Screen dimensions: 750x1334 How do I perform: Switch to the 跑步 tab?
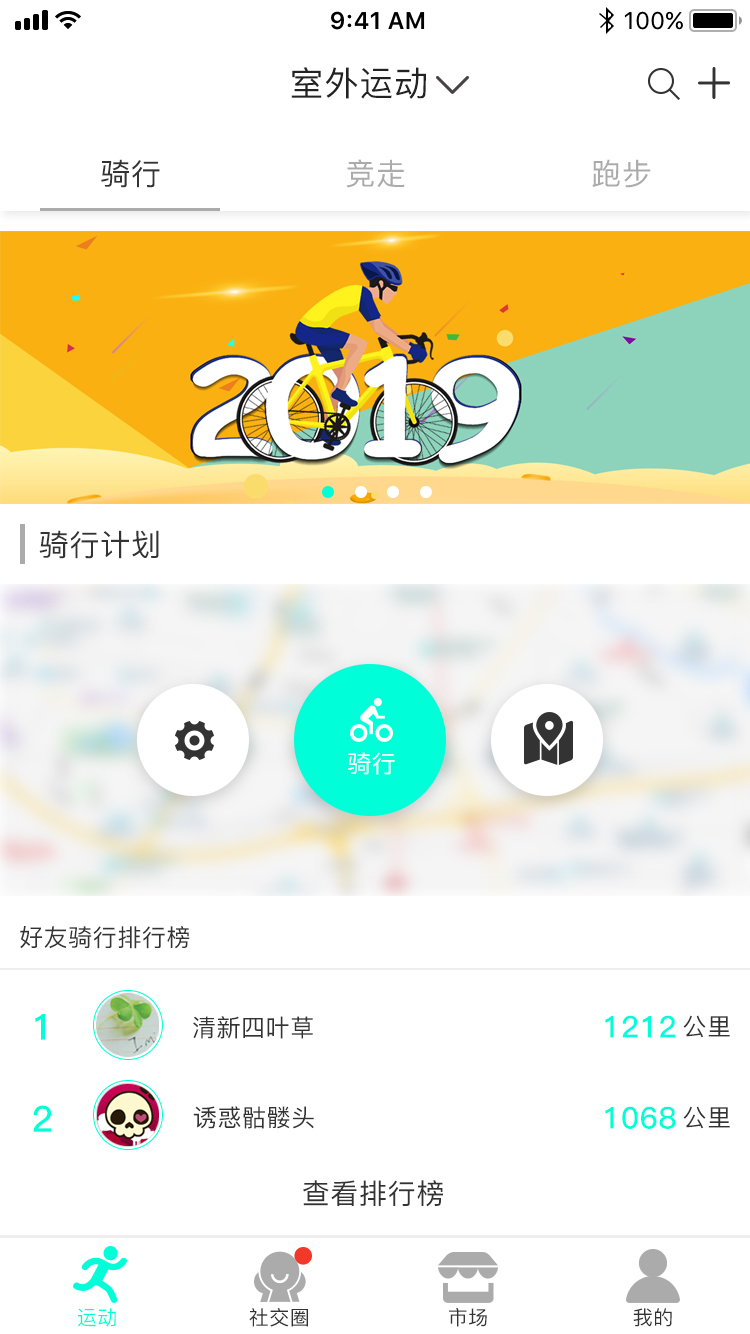pyautogui.click(x=620, y=175)
